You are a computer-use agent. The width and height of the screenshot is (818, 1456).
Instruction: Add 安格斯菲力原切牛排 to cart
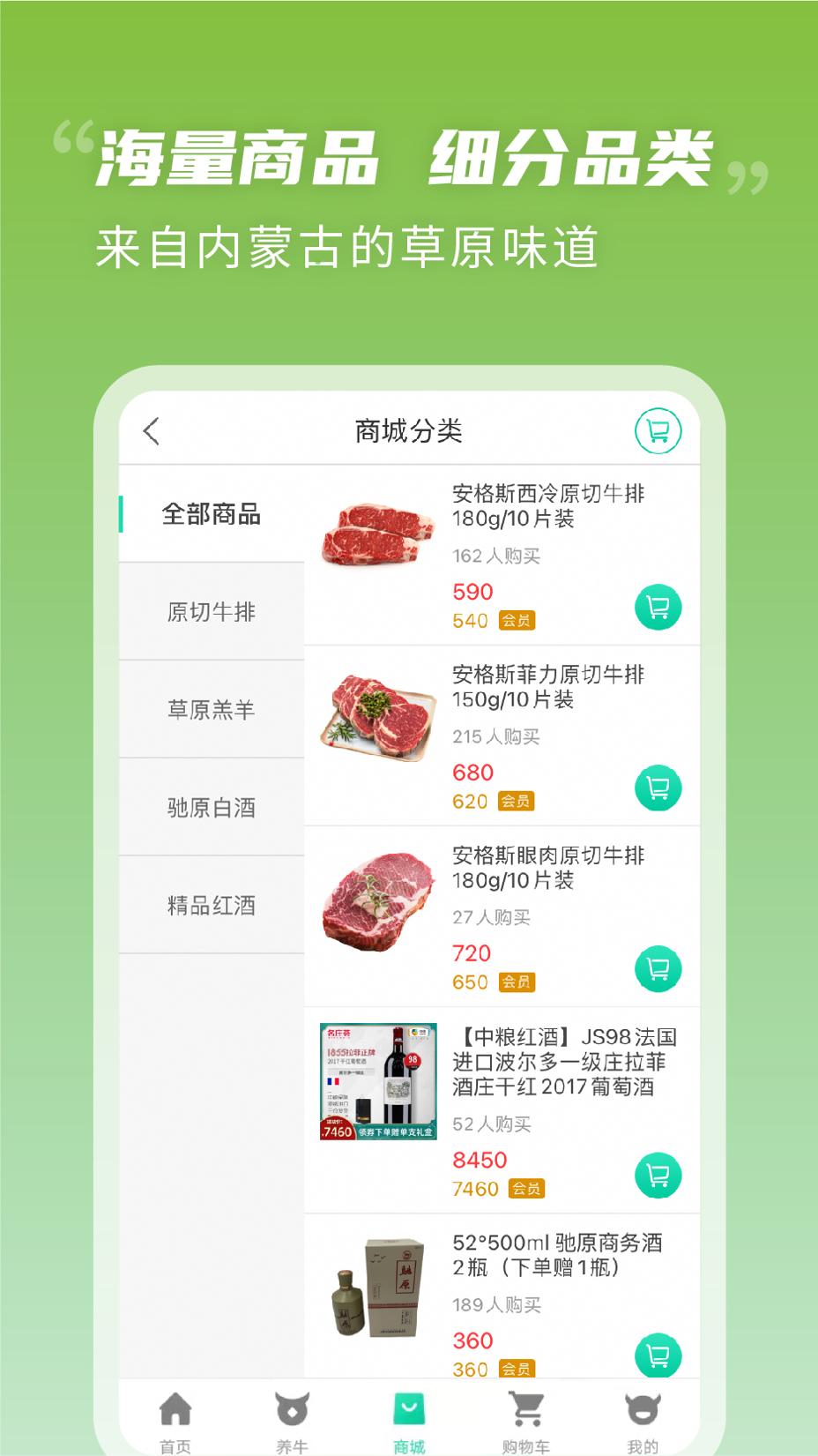point(657,788)
